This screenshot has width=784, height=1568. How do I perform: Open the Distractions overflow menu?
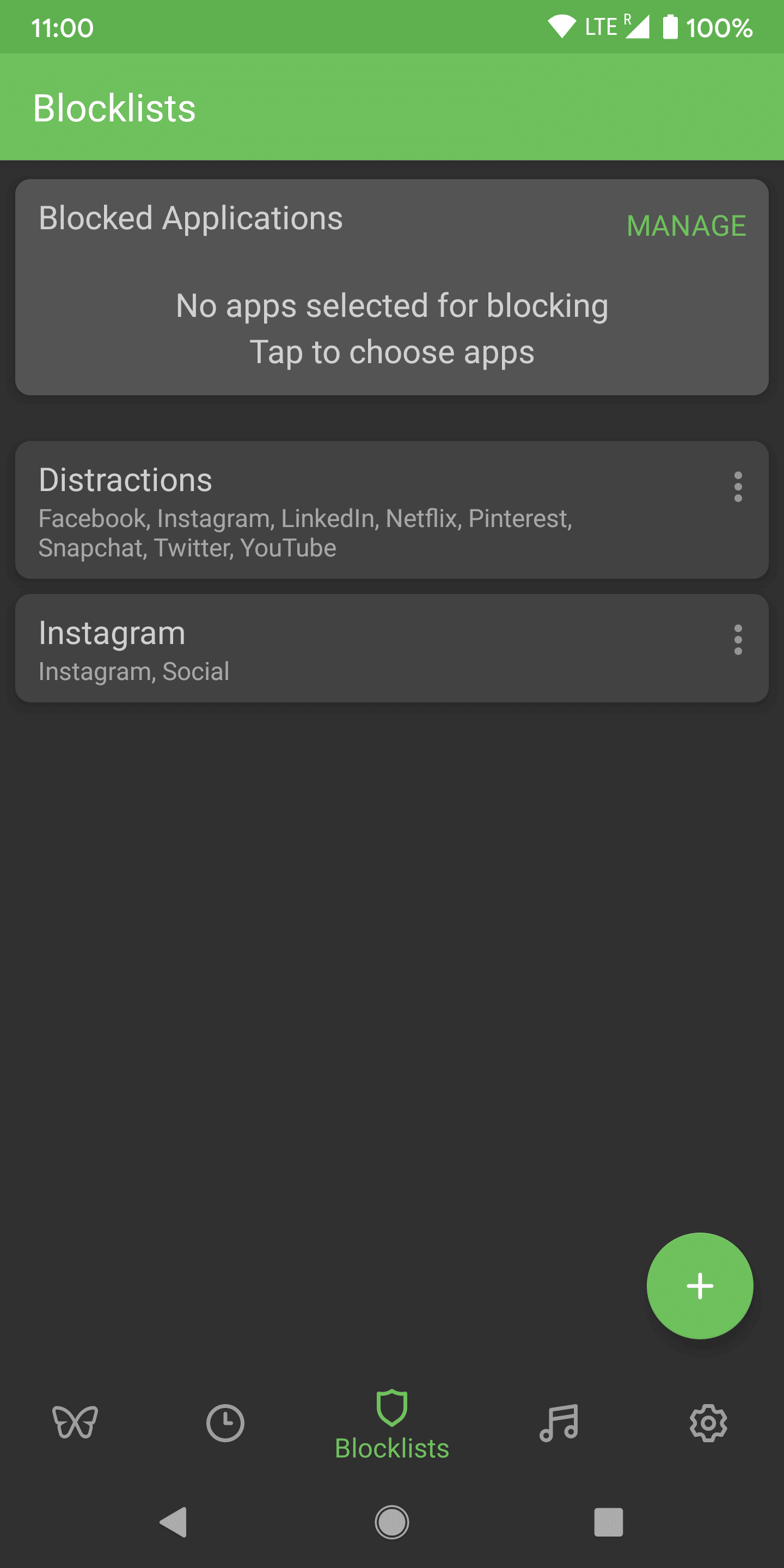point(738,487)
